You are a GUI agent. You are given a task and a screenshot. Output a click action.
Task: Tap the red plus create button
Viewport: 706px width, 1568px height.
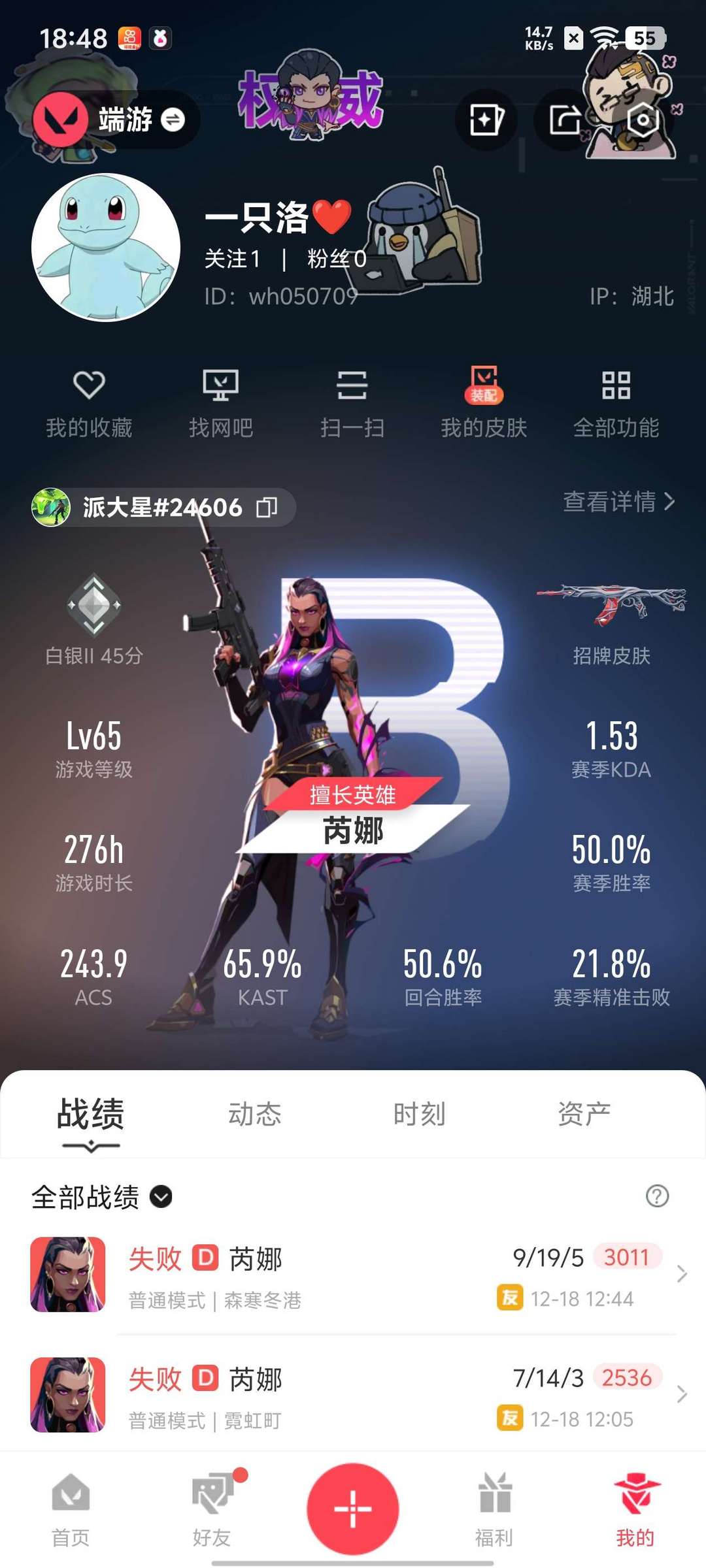pyautogui.click(x=353, y=1509)
